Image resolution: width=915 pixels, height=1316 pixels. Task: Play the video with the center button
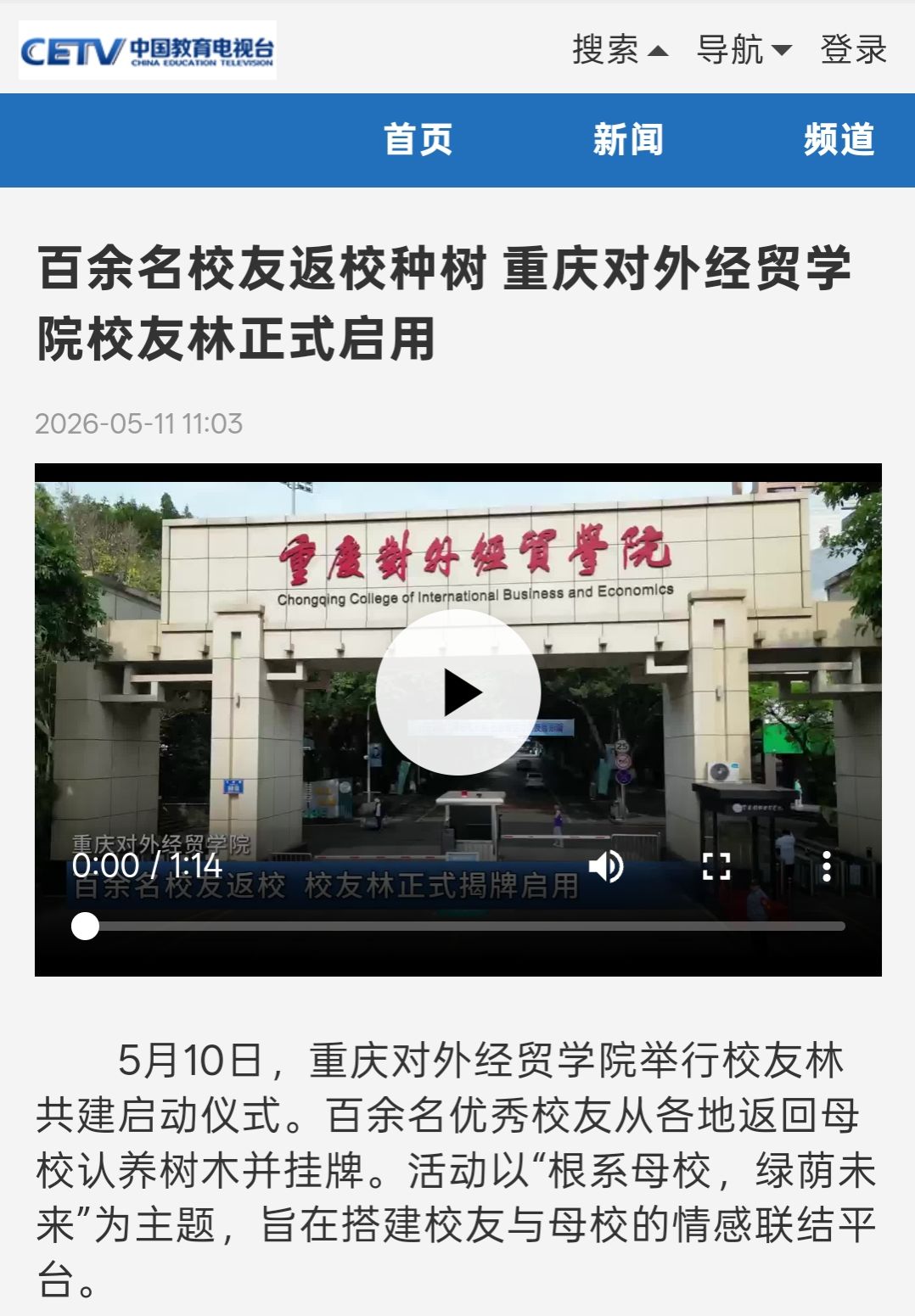coord(458,692)
